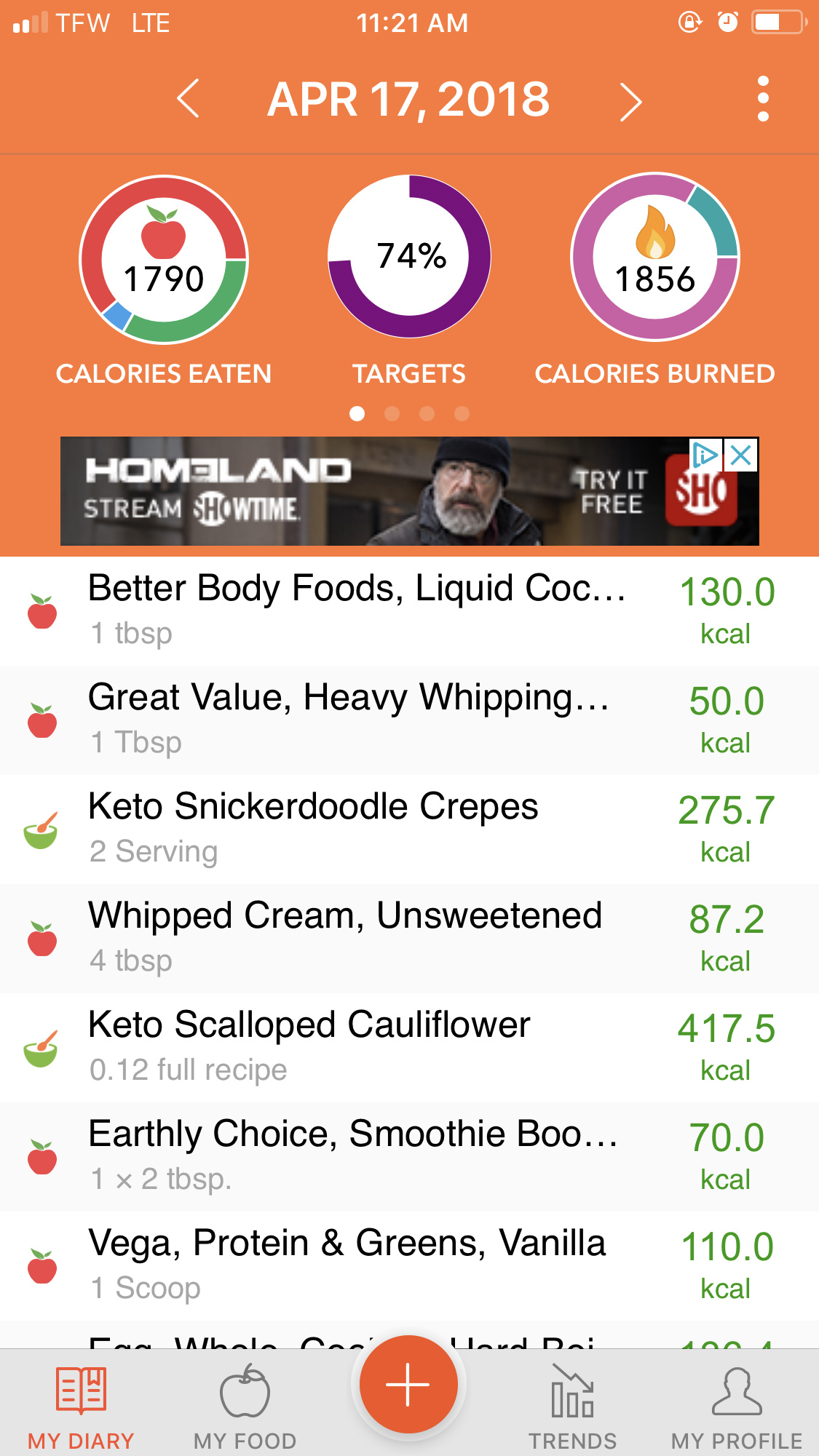Screen dimensions: 819x1456
Task: Close the Homeland Showtime ad
Action: point(741,456)
